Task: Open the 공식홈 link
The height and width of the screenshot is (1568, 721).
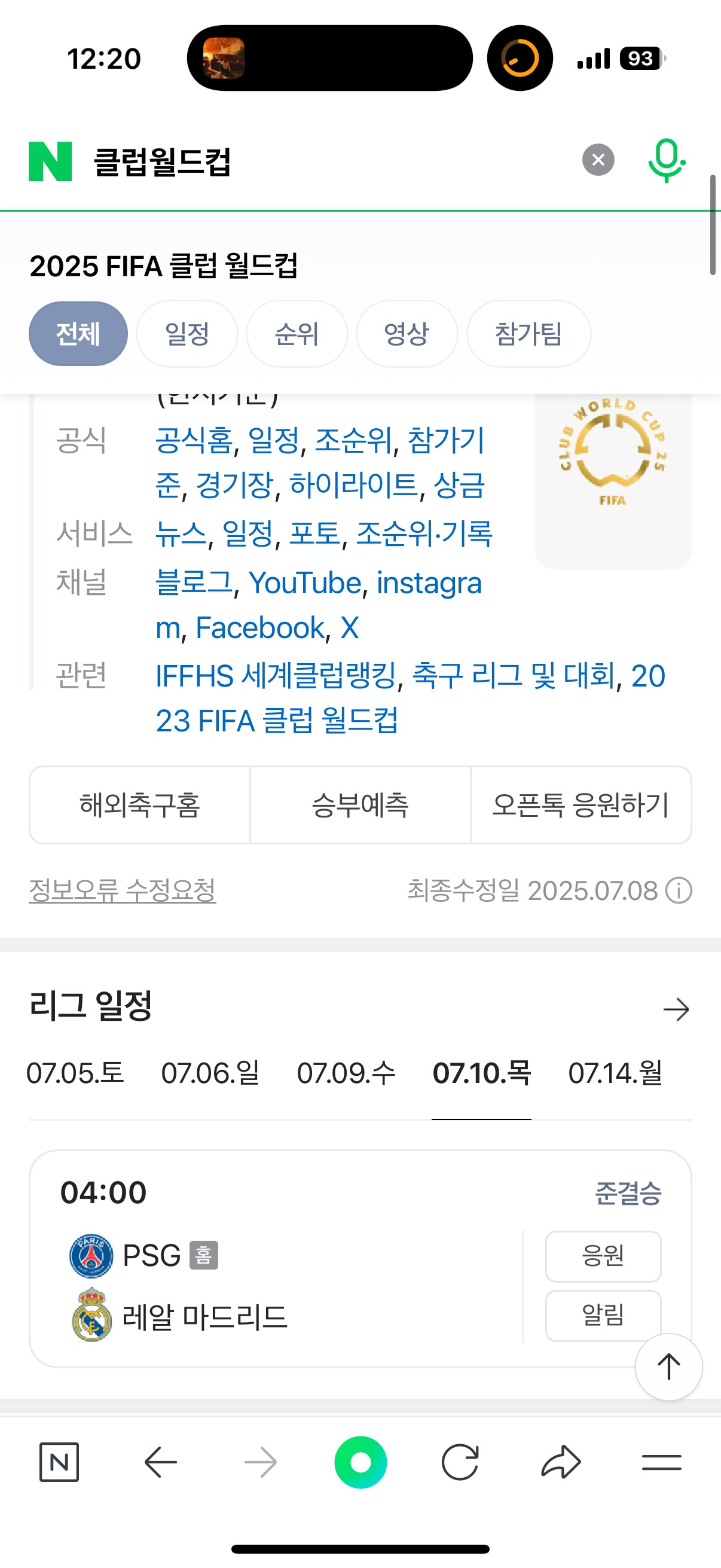Action: [x=194, y=440]
